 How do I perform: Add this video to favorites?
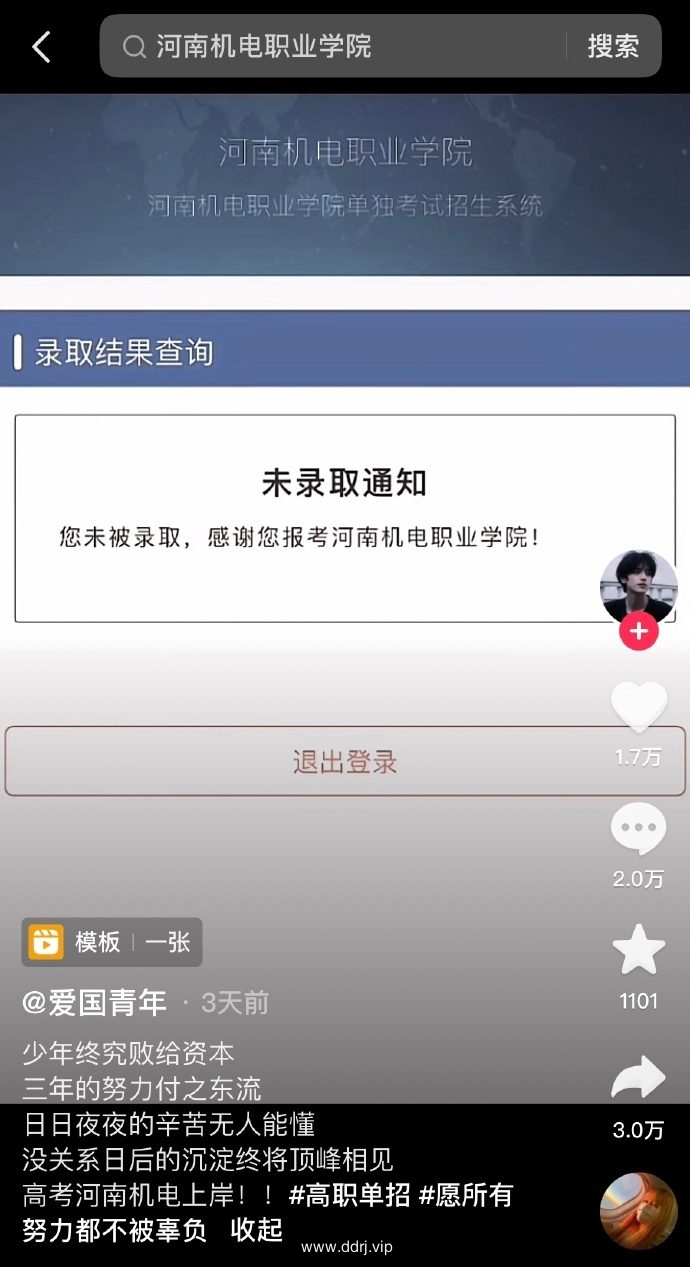[638, 951]
